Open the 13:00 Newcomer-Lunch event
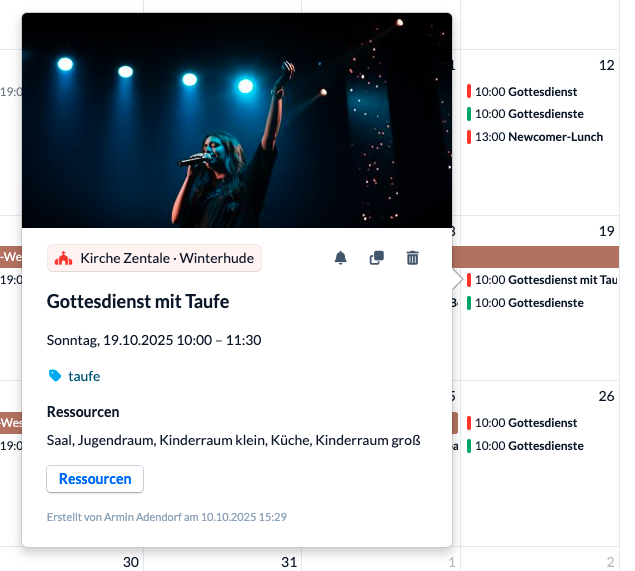Image resolution: width=635 pixels, height=571 pixels. [540, 136]
